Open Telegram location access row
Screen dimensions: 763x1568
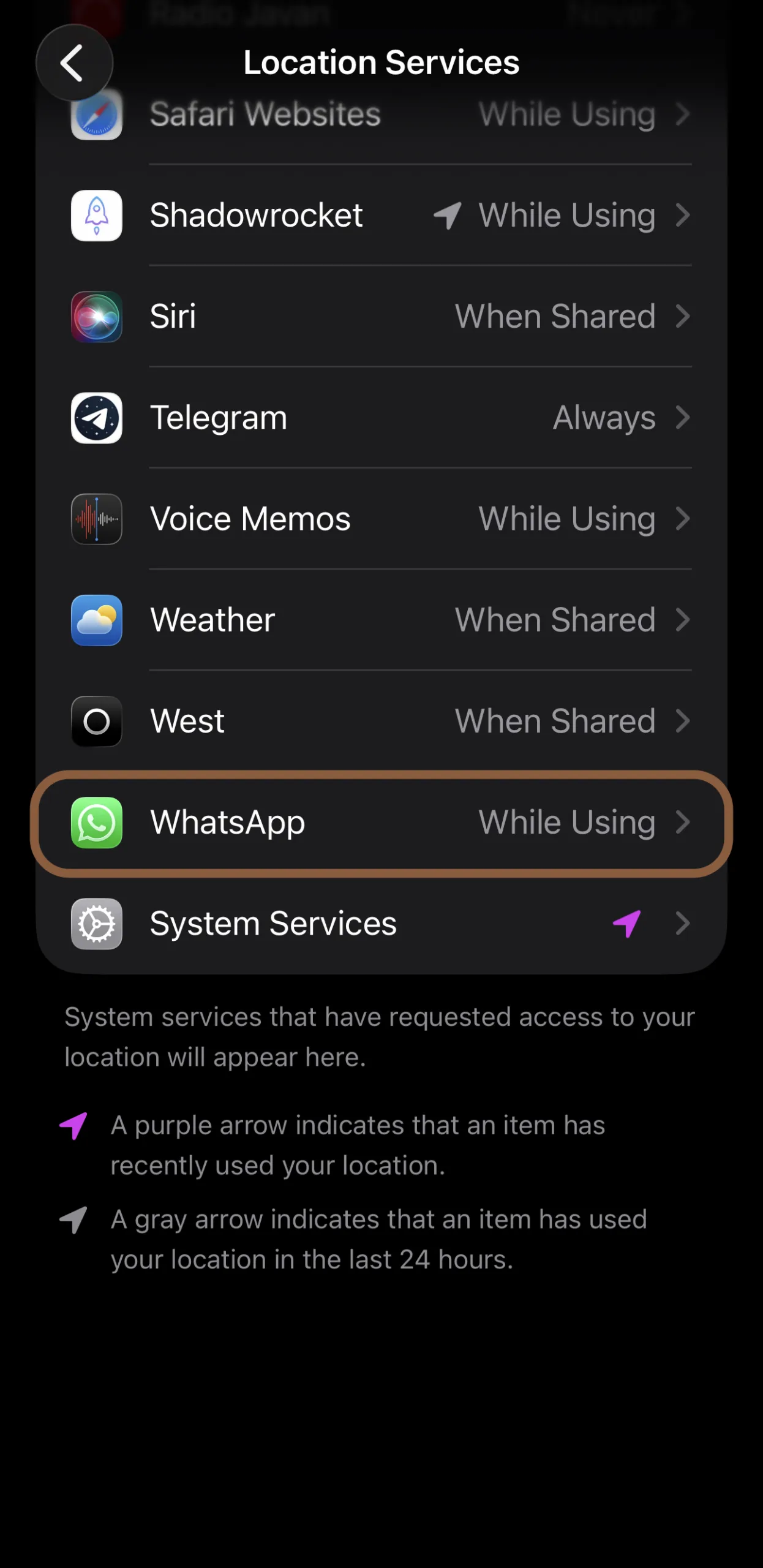click(x=381, y=418)
